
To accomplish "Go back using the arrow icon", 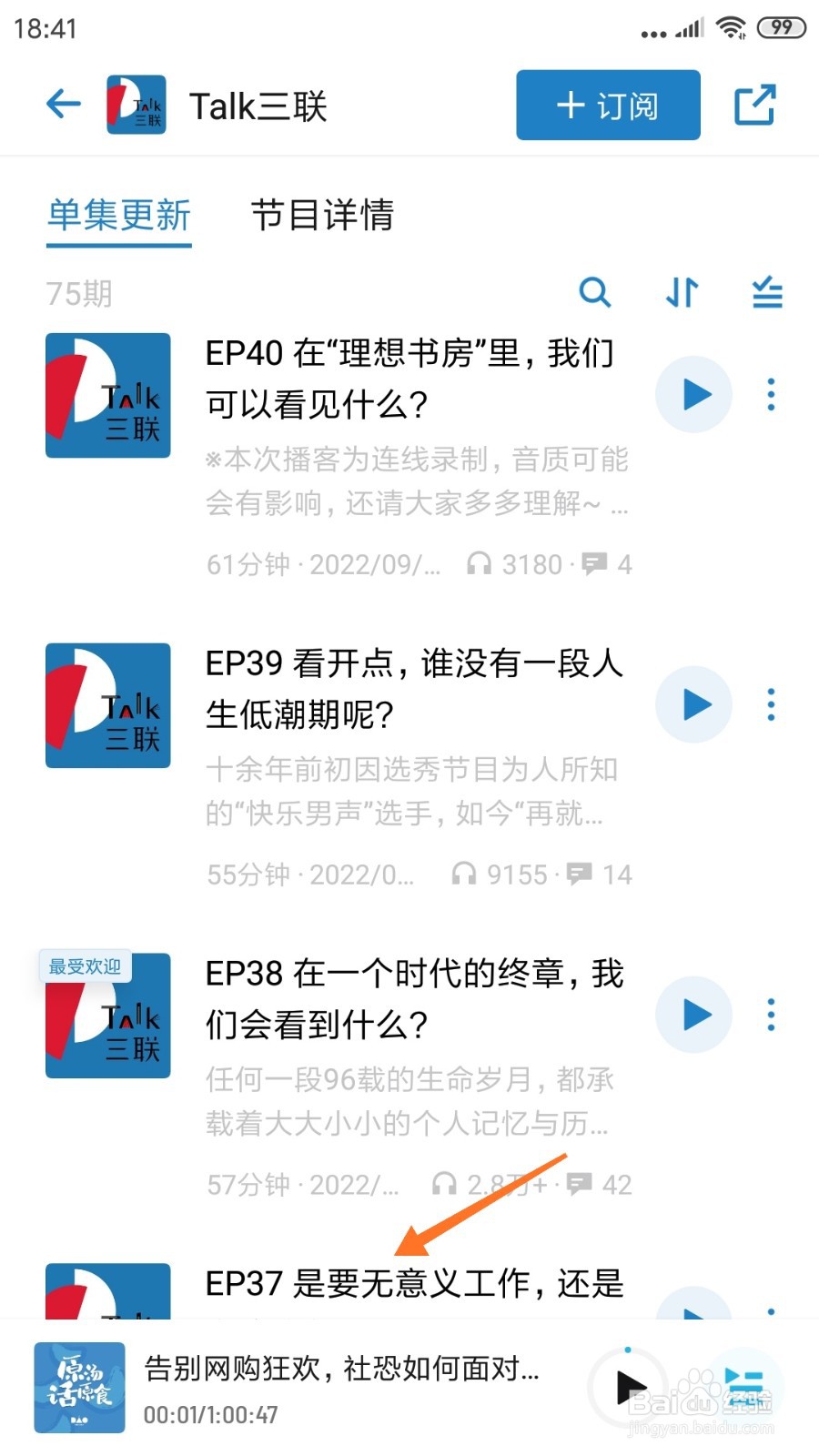I will click(64, 105).
